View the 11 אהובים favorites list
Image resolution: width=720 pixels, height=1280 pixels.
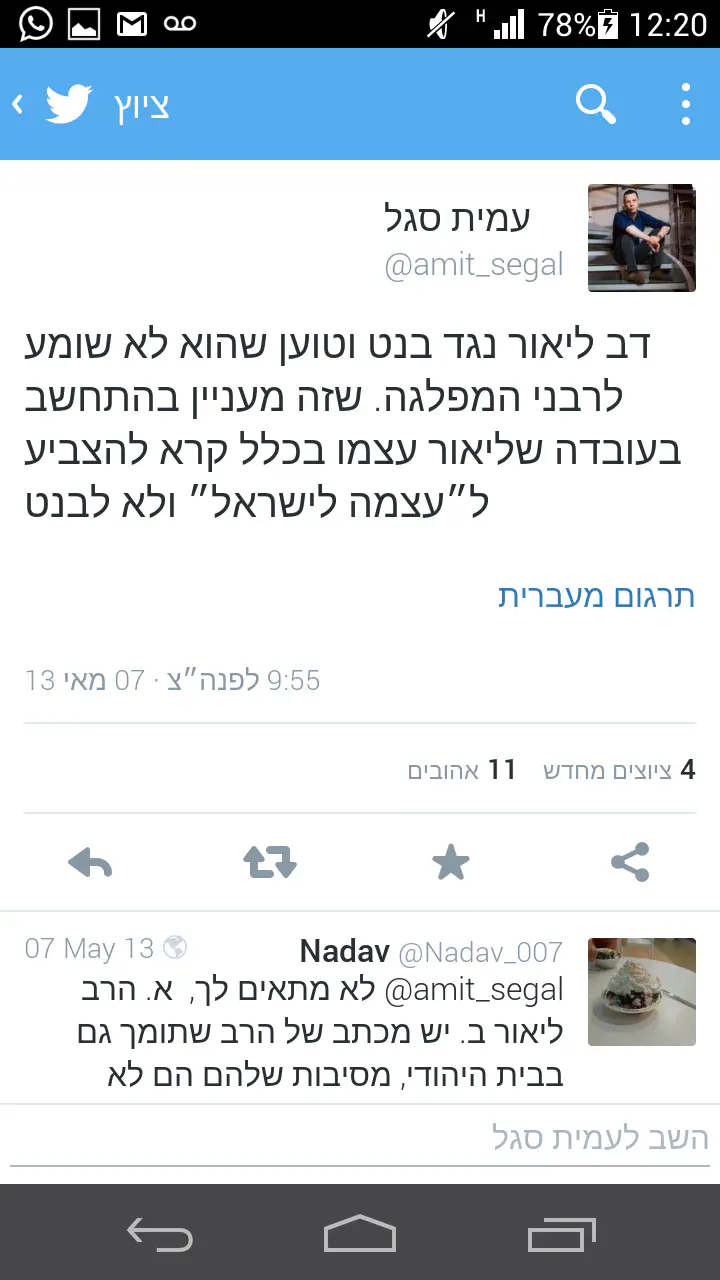(x=462, y=770)
